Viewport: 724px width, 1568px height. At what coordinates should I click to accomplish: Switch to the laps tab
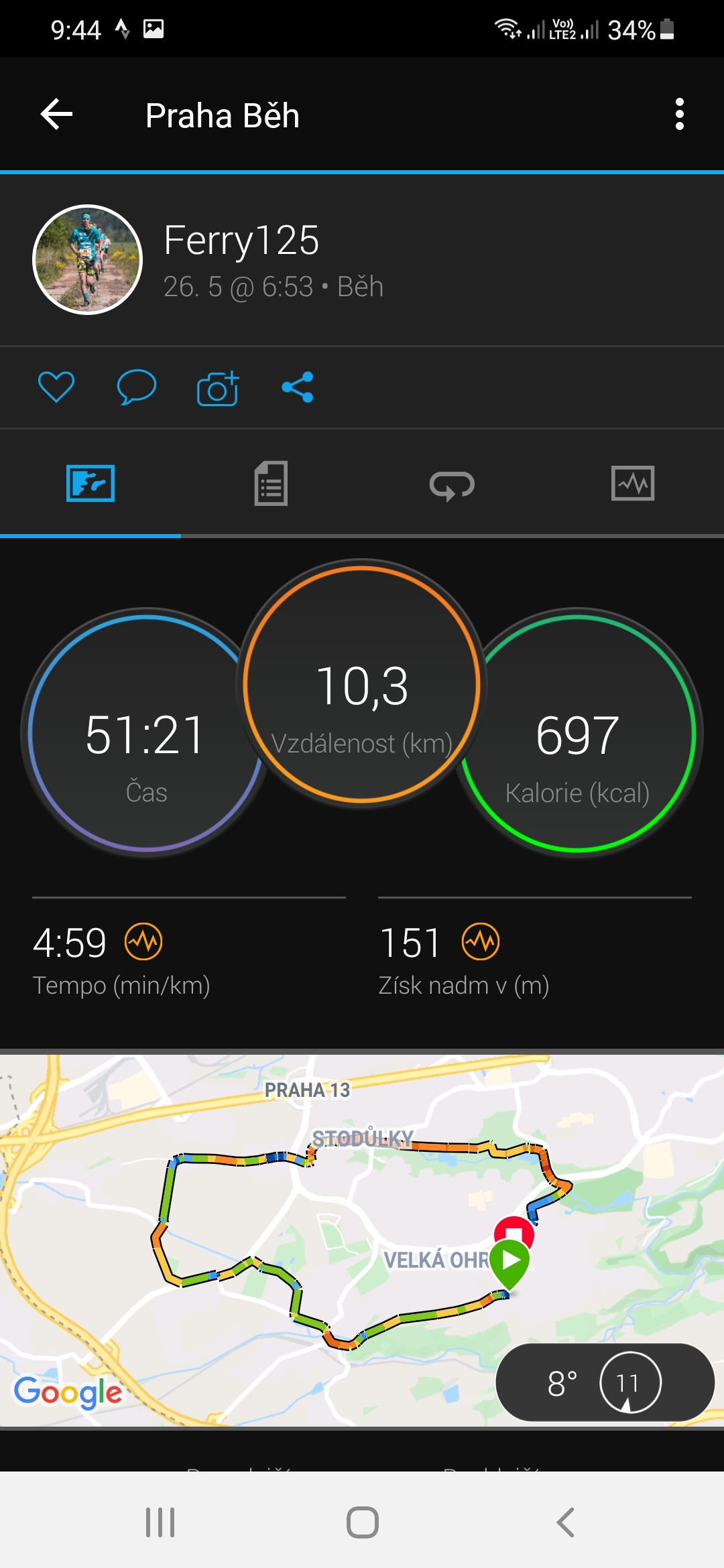(x=452, y=484)
